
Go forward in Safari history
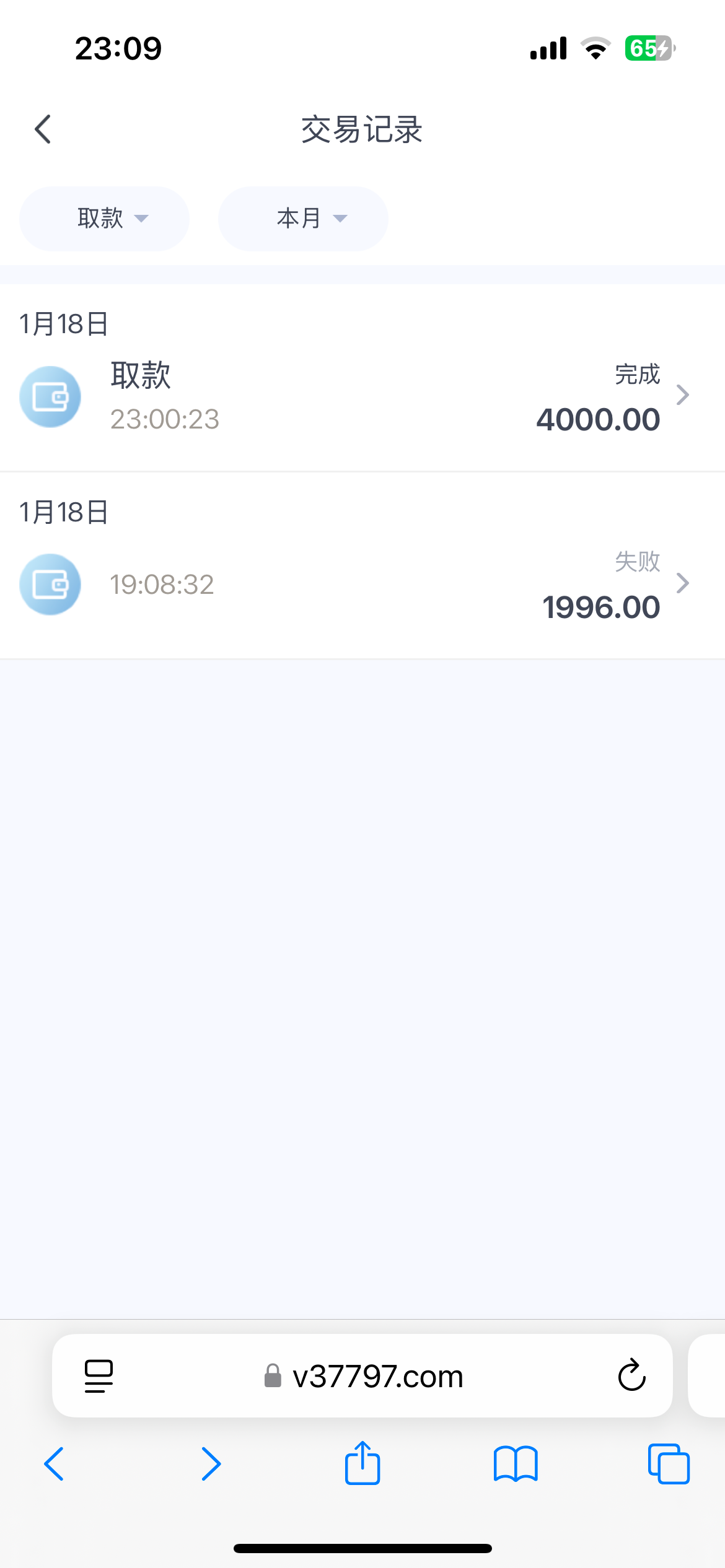tap(211, 1465)
